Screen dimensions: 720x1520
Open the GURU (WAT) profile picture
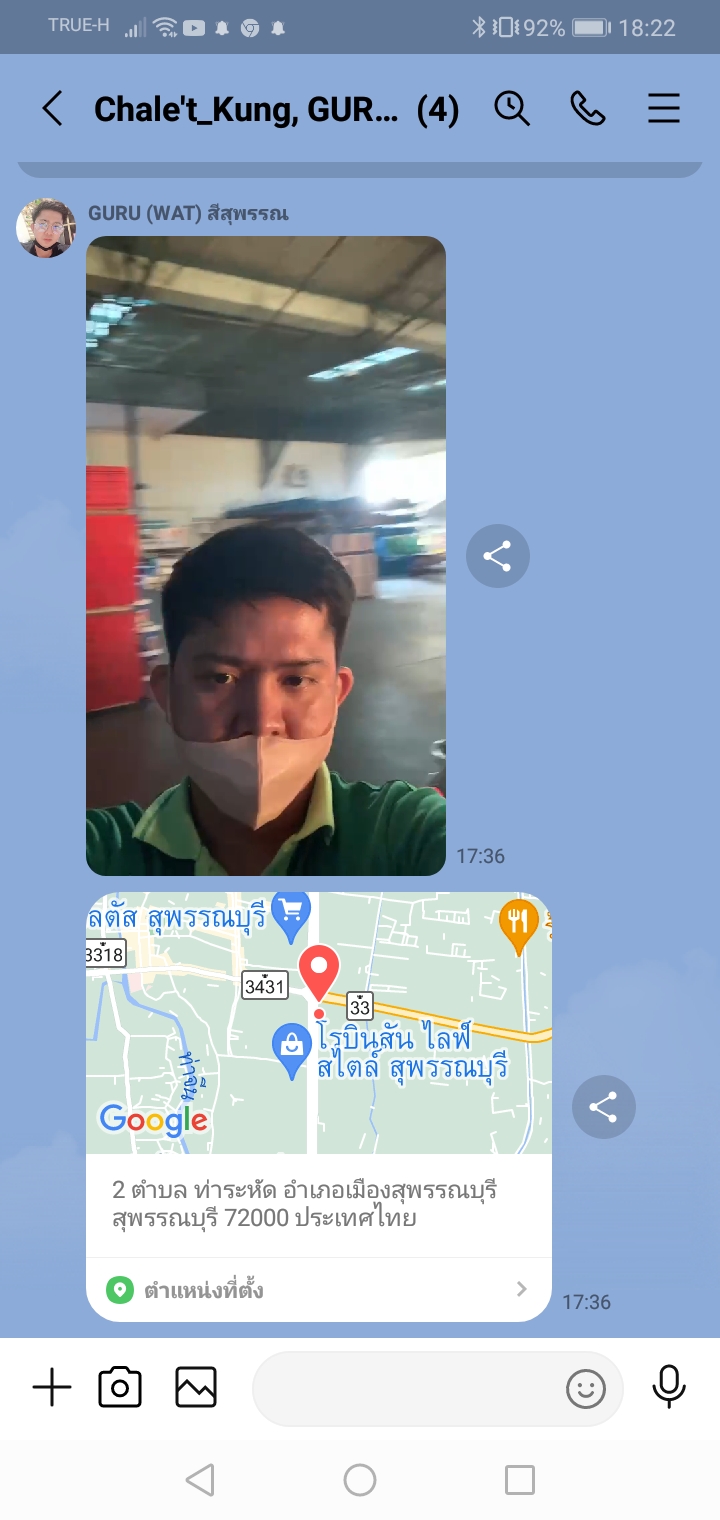click(x=46, y=227)
